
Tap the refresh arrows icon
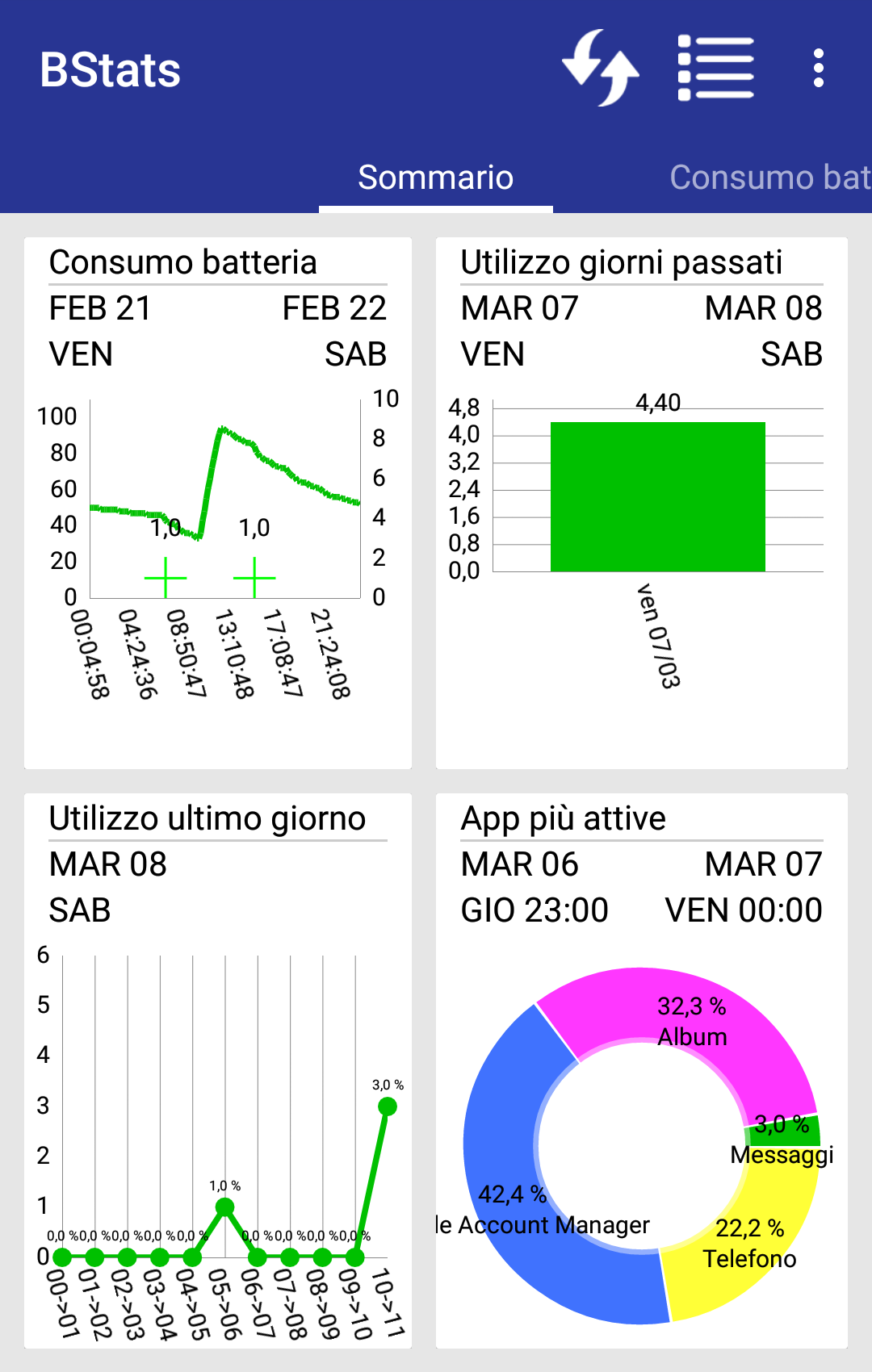pos(601,69)
